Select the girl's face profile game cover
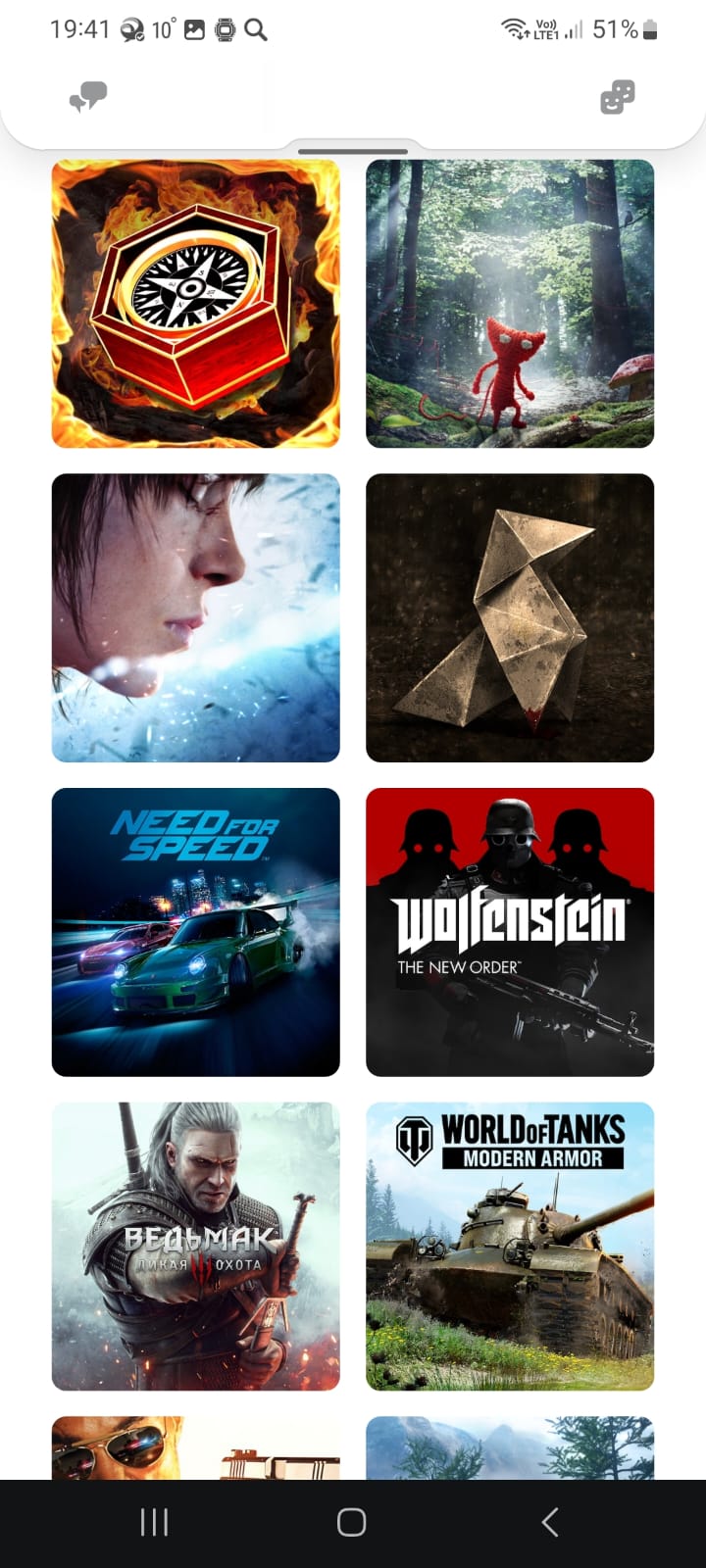This screenshot has height=1568, width=706. (x=196, y=617)
